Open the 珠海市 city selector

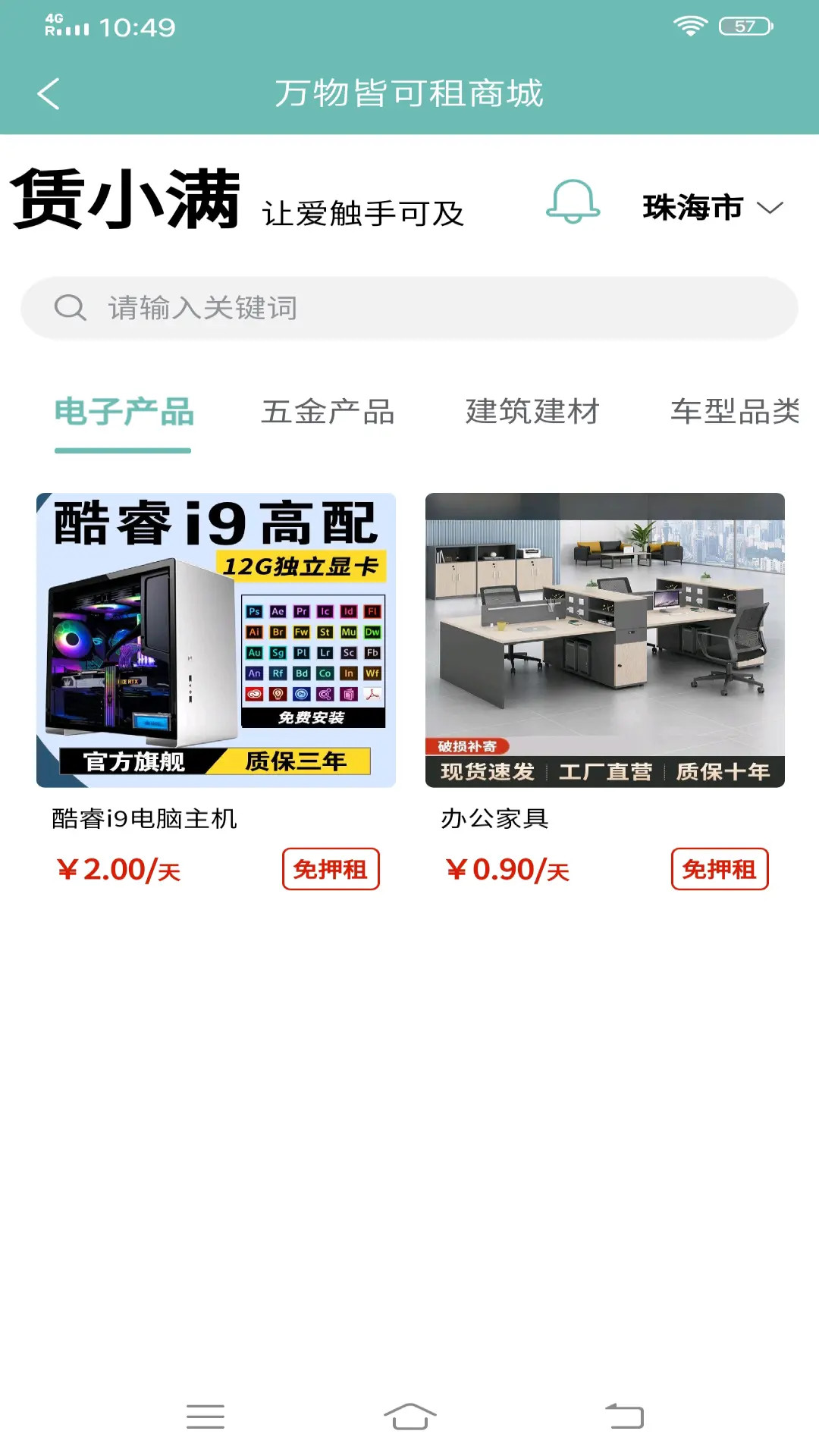(x=692, y=207)
